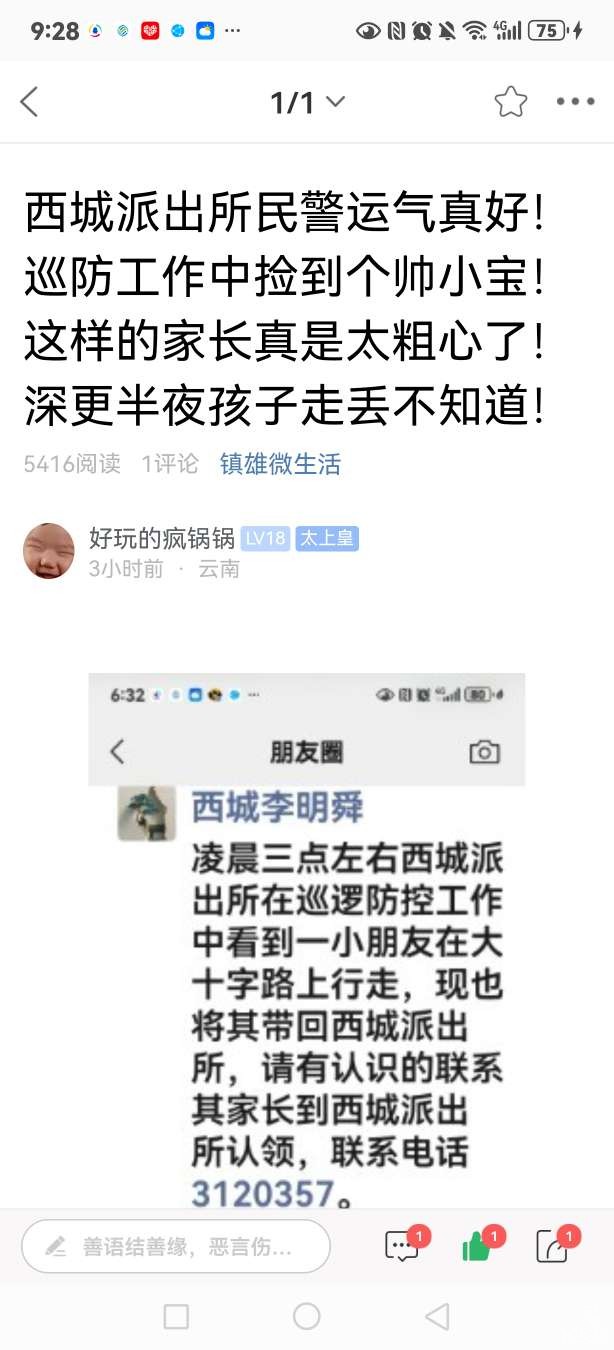
Task: Go back using the top-left arrow
Action: (29, 102)
